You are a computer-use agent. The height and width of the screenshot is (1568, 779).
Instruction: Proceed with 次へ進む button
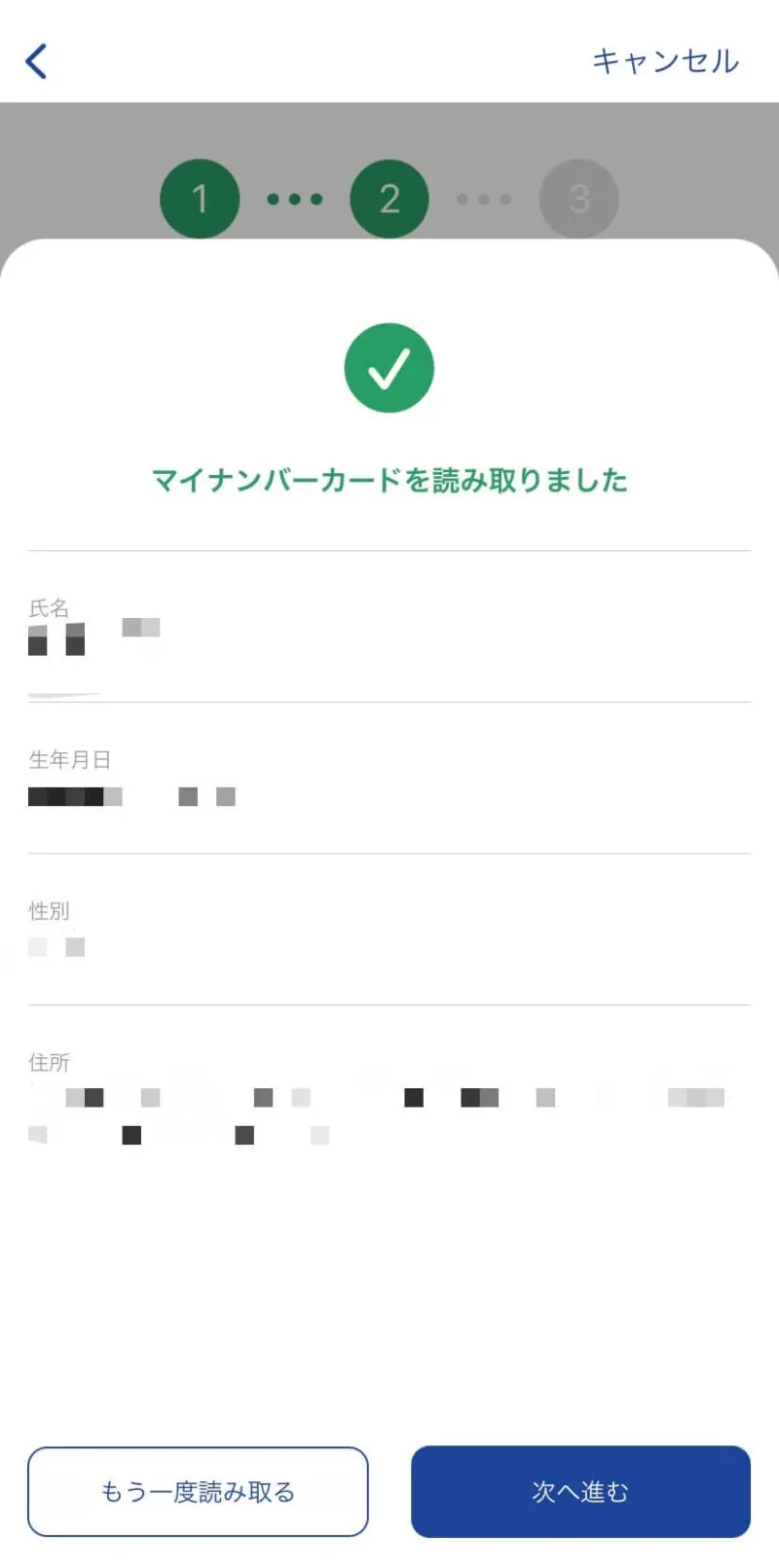[x=580, y=1491]
